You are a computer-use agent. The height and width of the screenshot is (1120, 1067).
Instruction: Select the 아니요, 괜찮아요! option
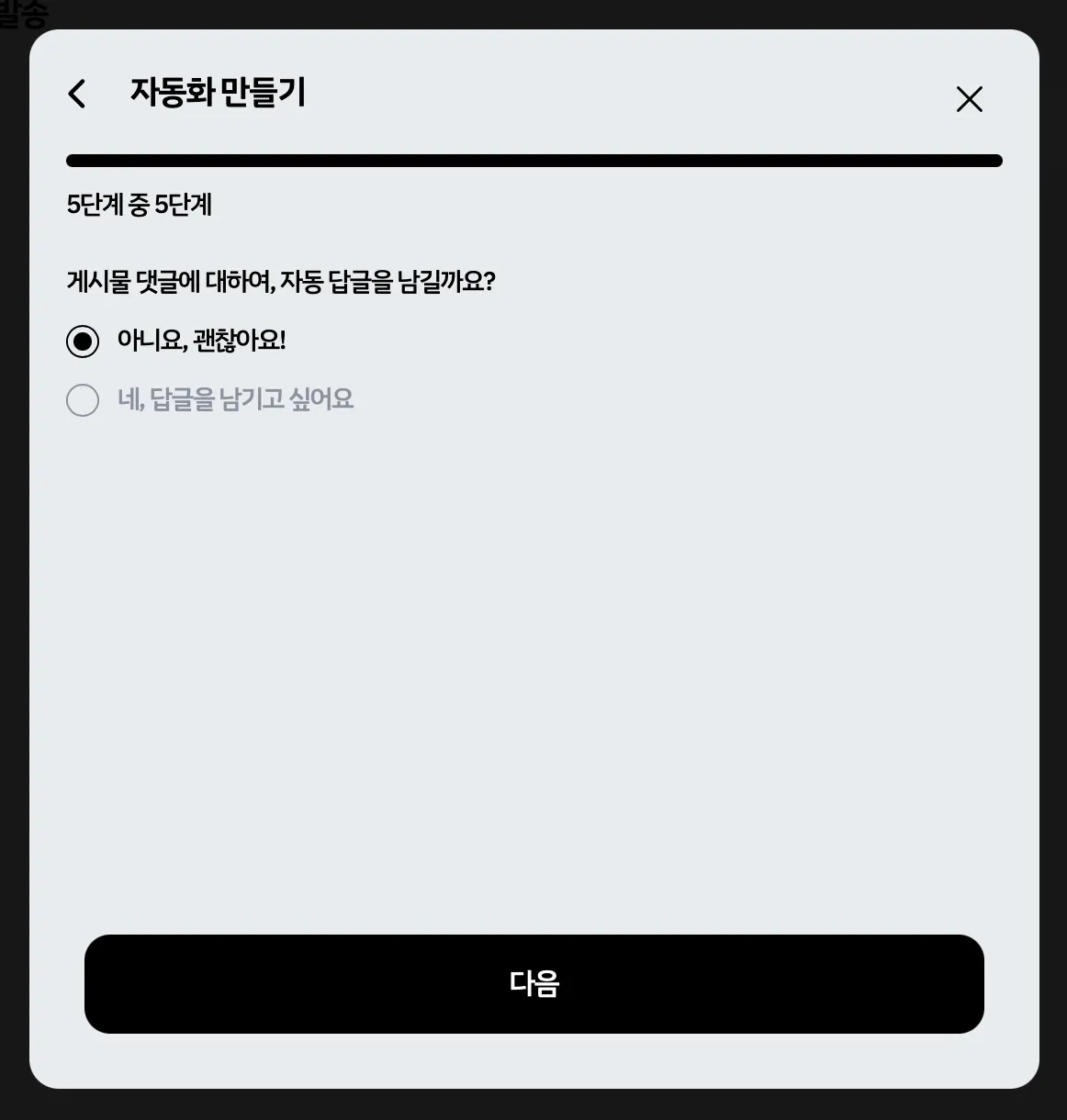pyautogui.click(x=83, y=342)
